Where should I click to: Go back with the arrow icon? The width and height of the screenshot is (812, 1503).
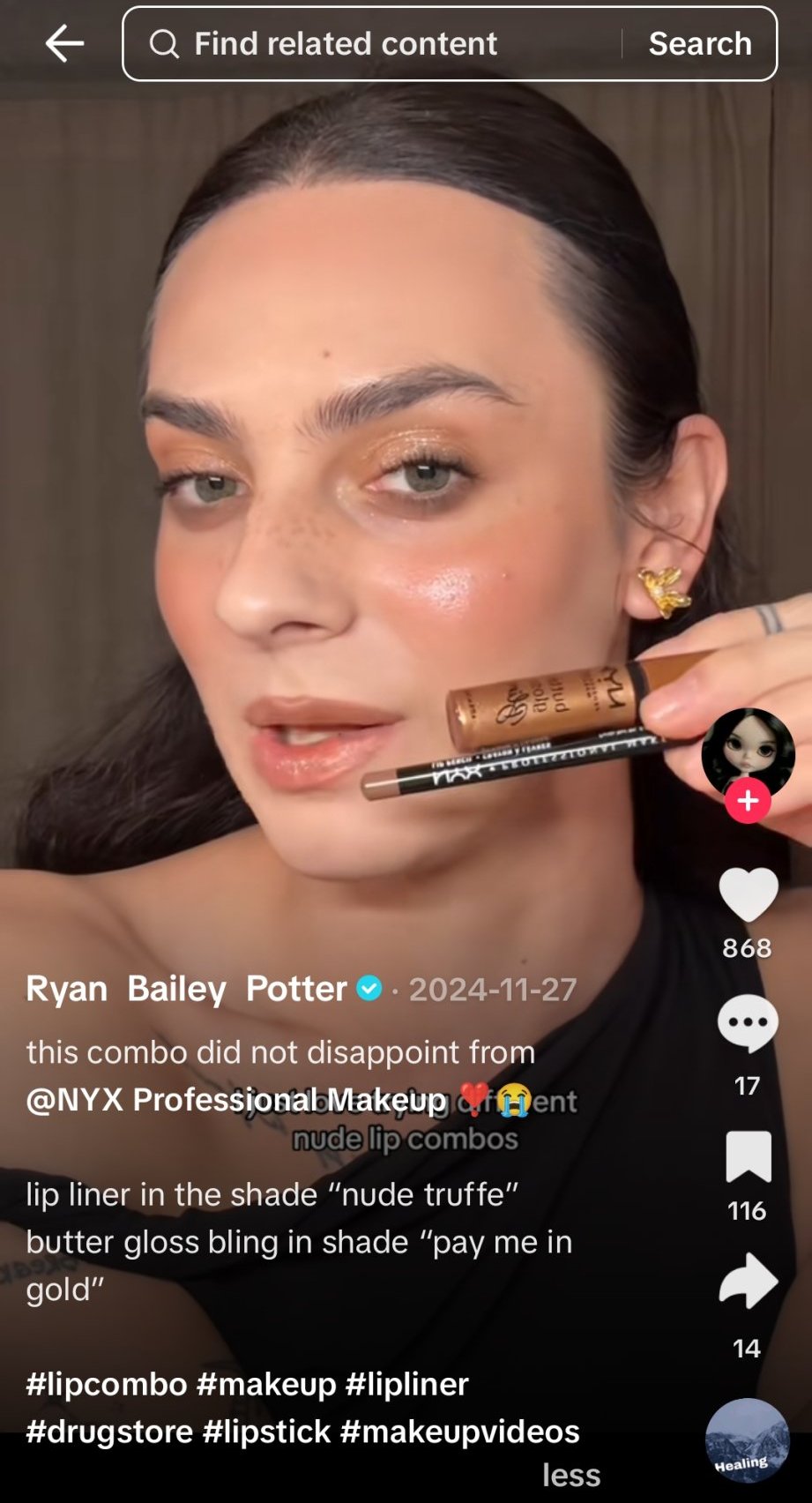pos(64,43)
